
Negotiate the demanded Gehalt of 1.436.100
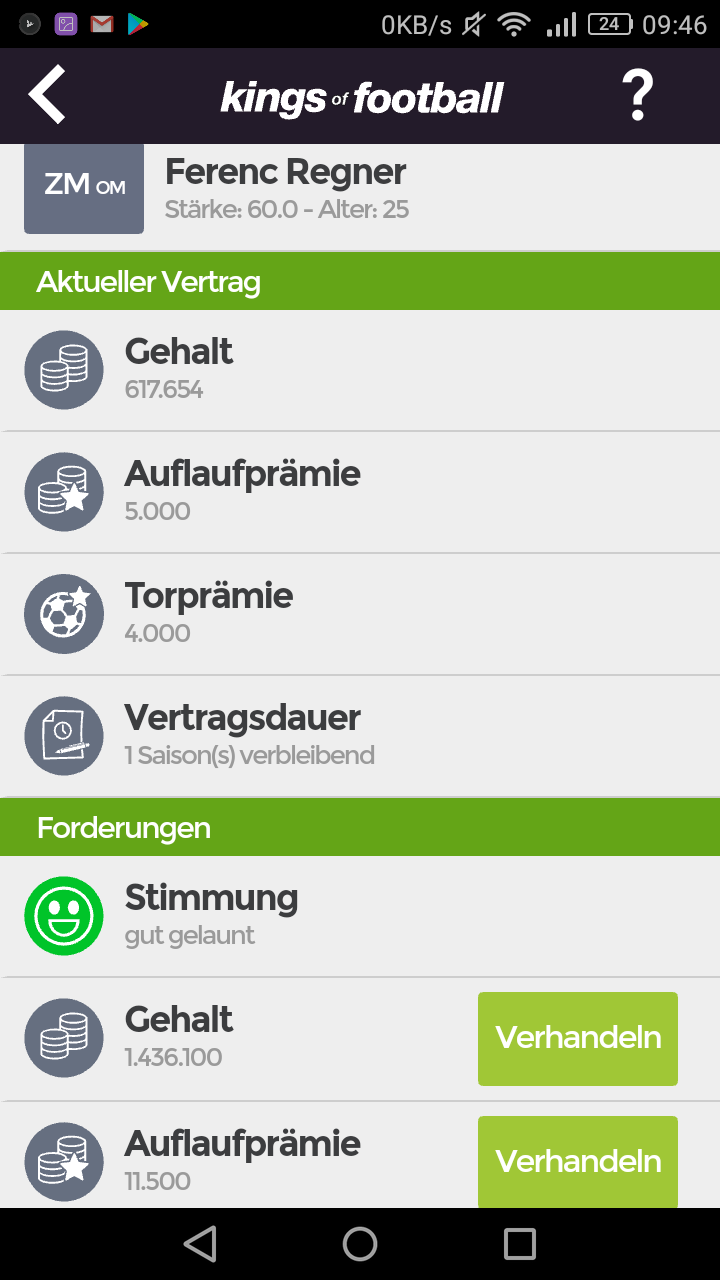(577, 1038)
